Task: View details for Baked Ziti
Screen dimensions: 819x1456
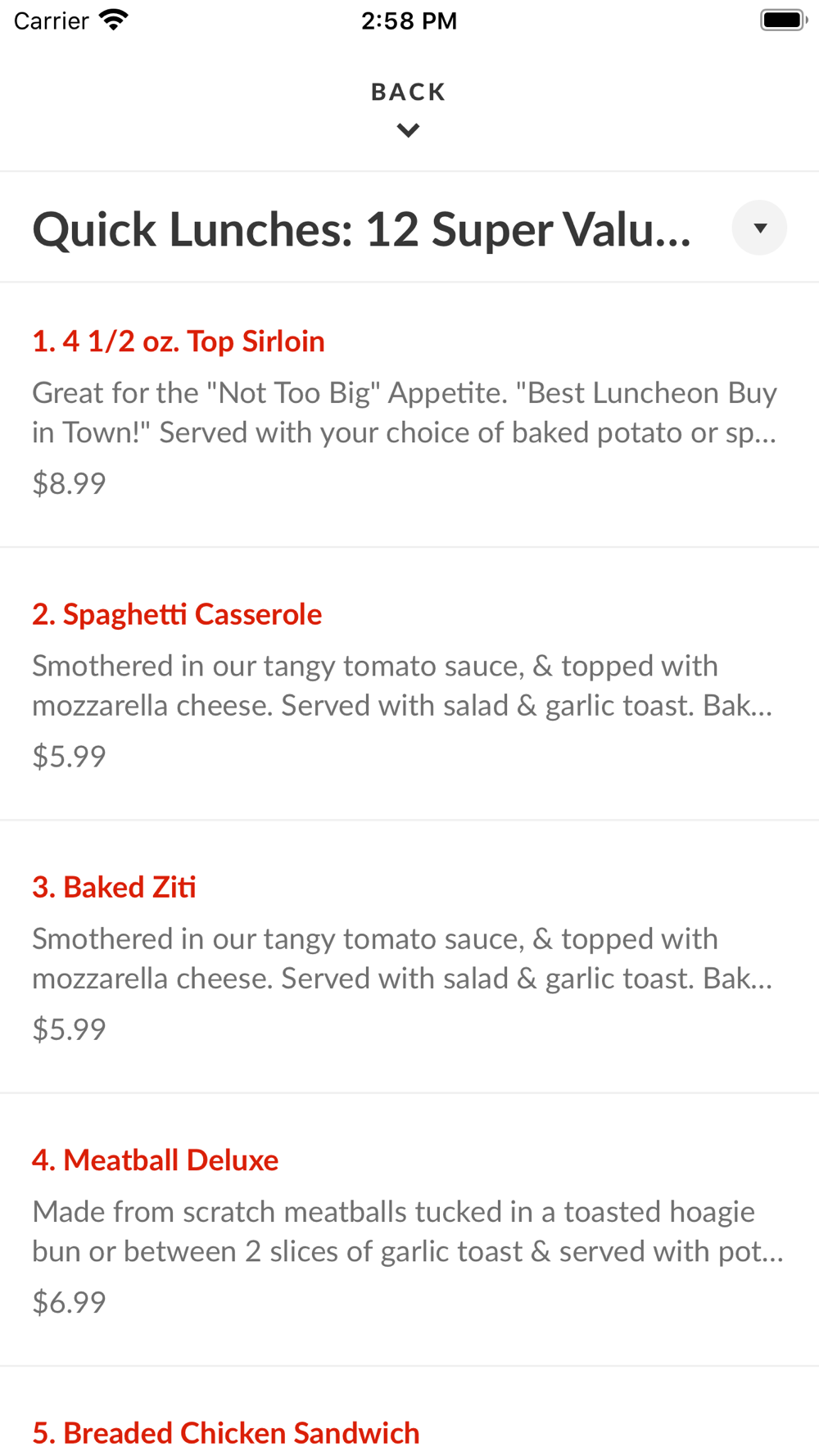Action: click(x=409, y=956)
